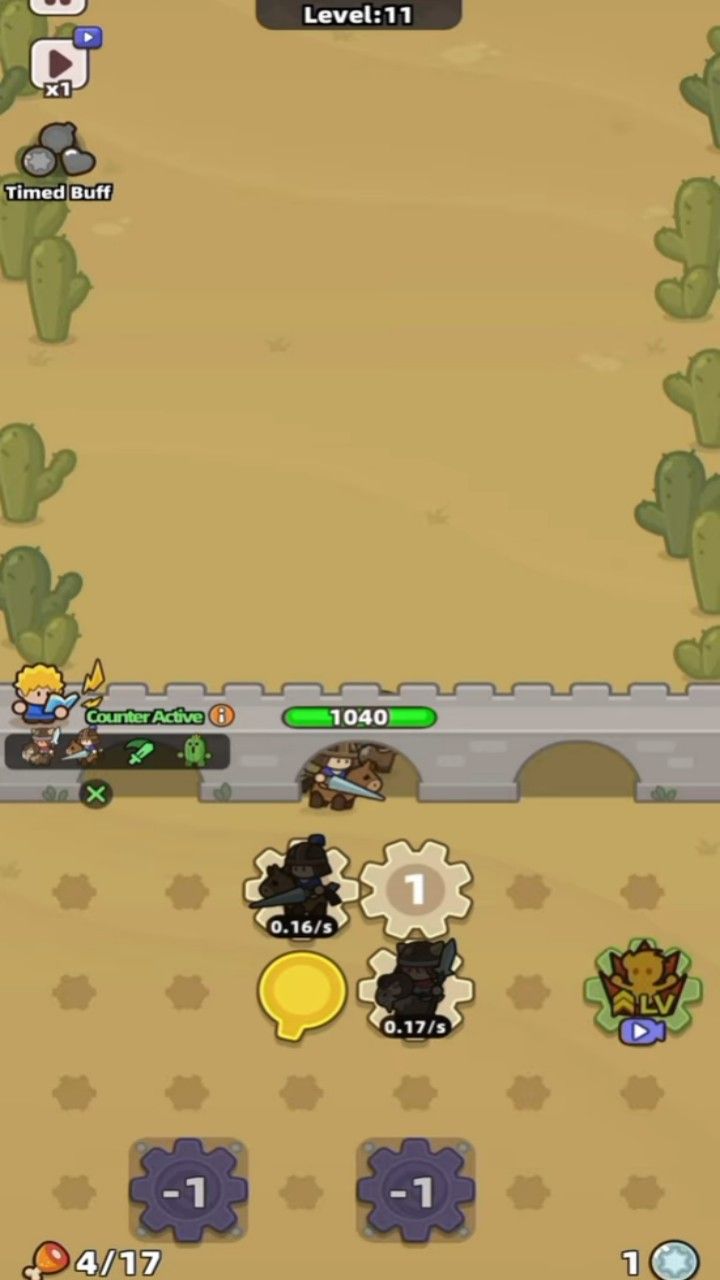Tap the gear numbered 1
Screen dimensions: 720x1280
tap(415, 888)
